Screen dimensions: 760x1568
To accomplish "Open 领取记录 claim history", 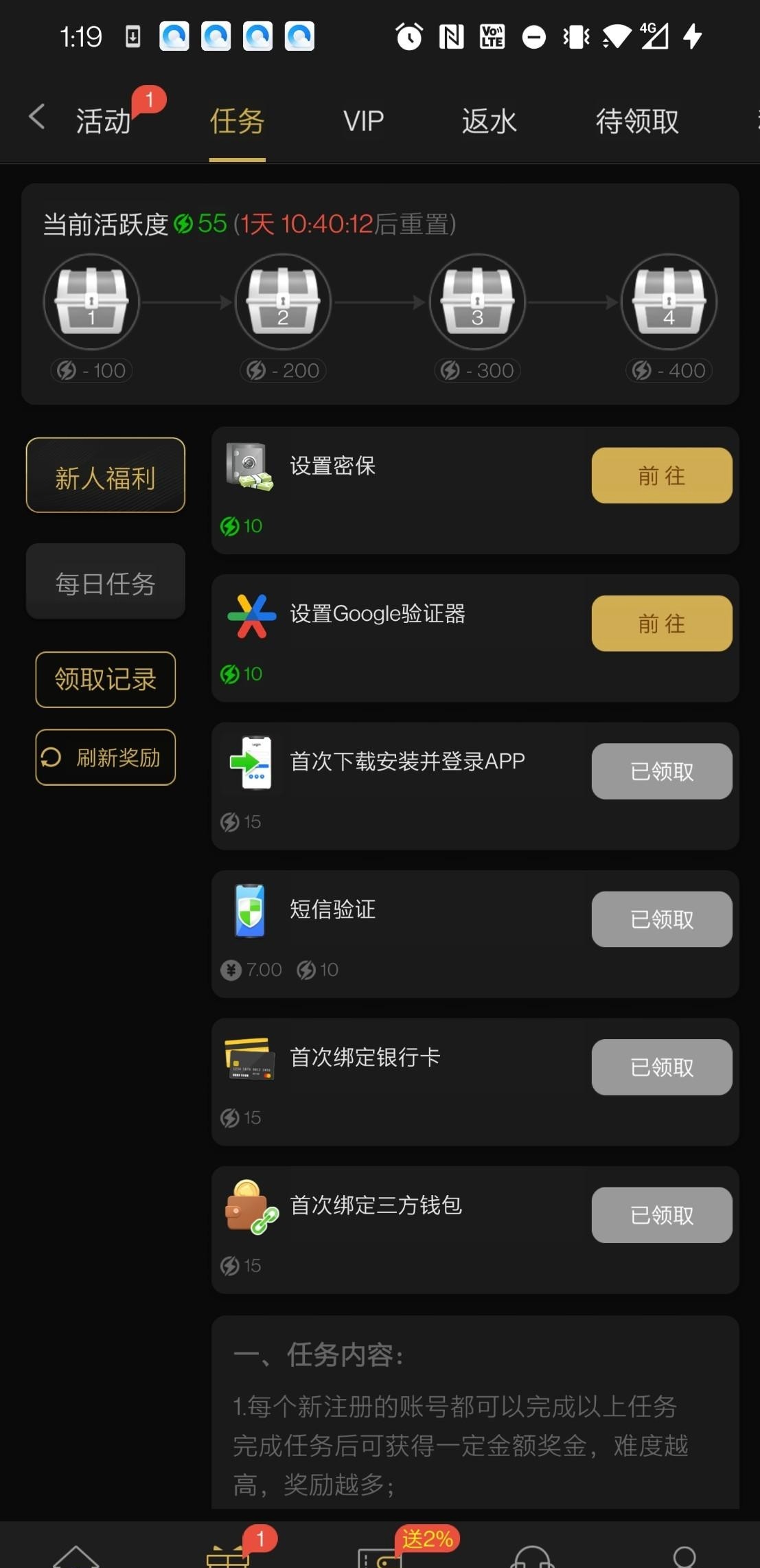I will pyautogui.click(x=106, y=679).
